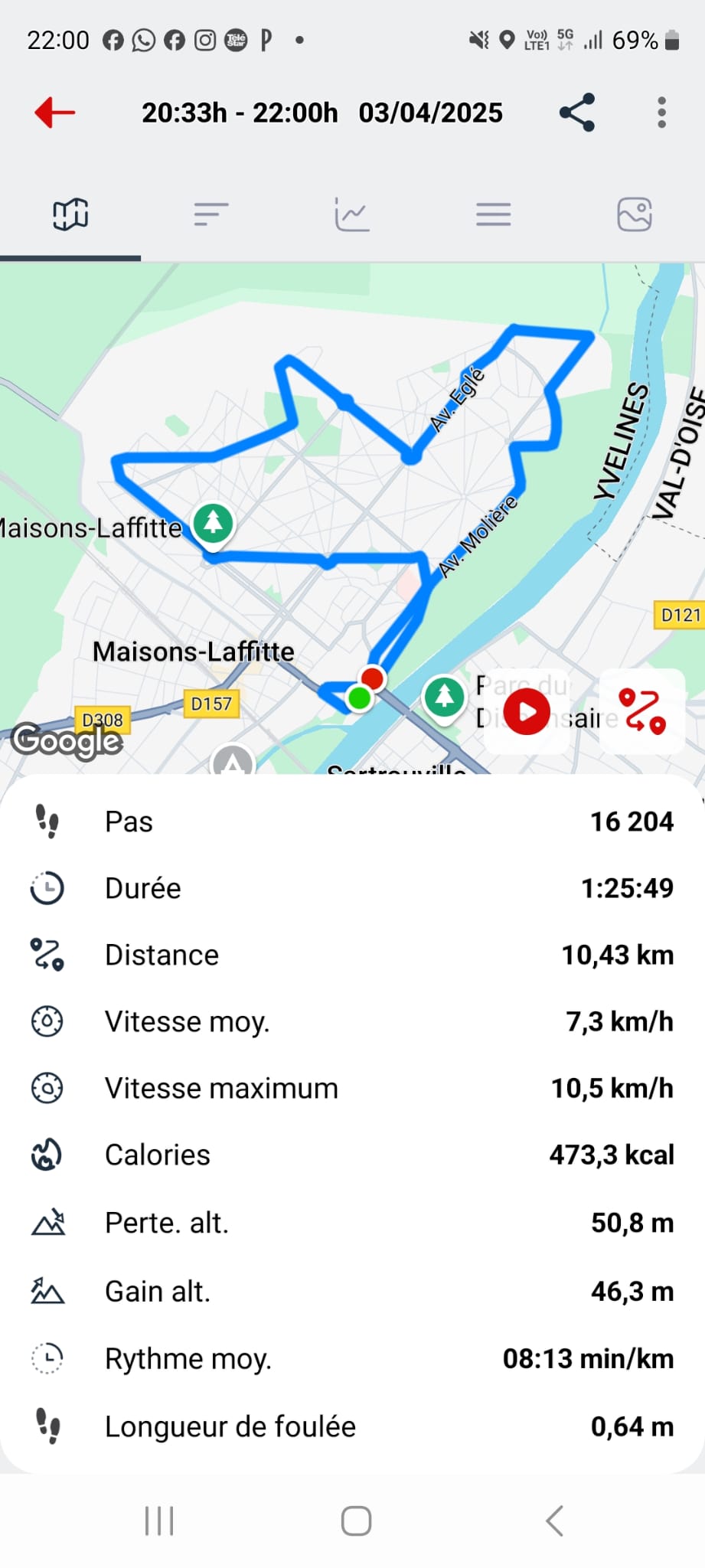
Task: Go to the home screen
Action: coord(356,1521)
